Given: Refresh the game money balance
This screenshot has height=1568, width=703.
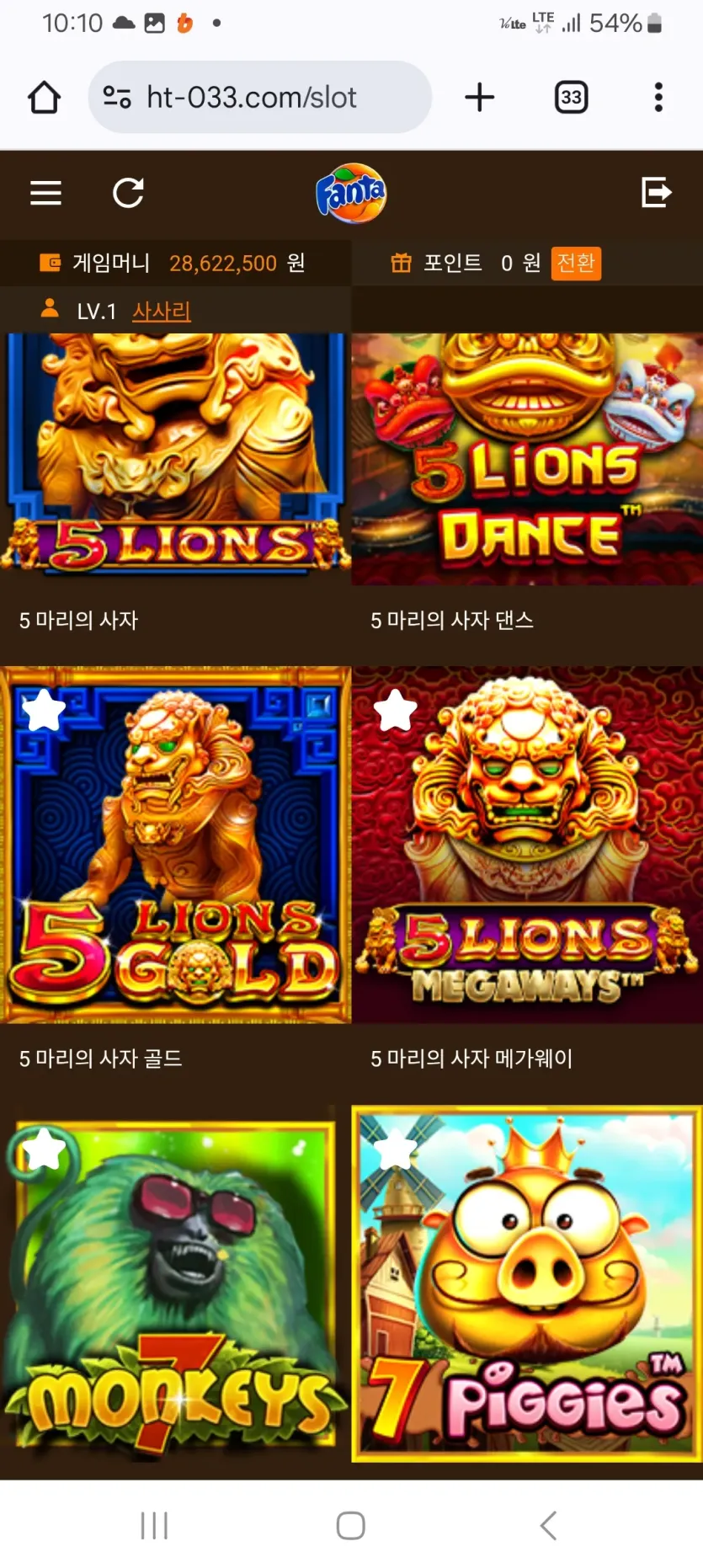Looking at the screenshot, I should tap(128, 193).
